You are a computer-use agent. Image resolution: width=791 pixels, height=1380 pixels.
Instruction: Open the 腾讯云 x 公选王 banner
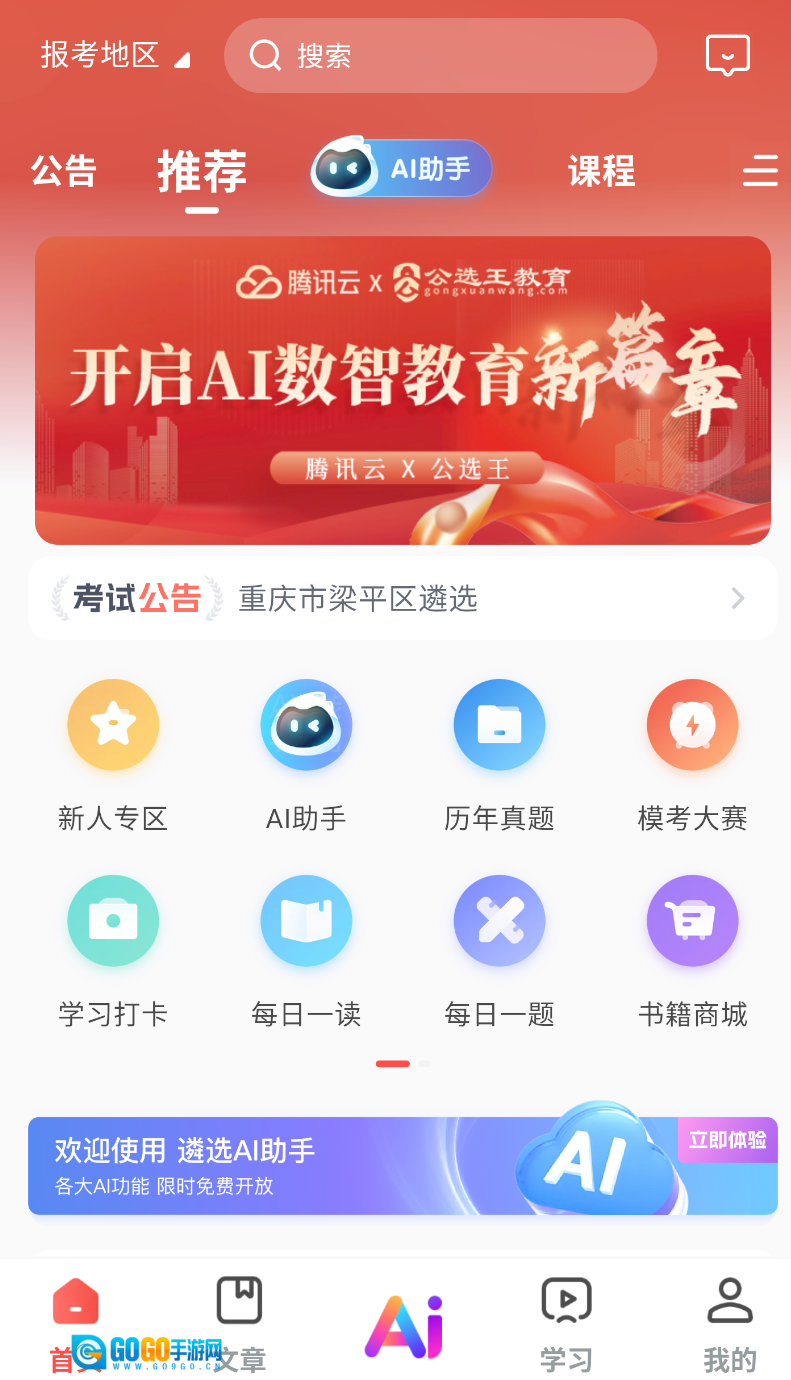click(x=402, y=390)
